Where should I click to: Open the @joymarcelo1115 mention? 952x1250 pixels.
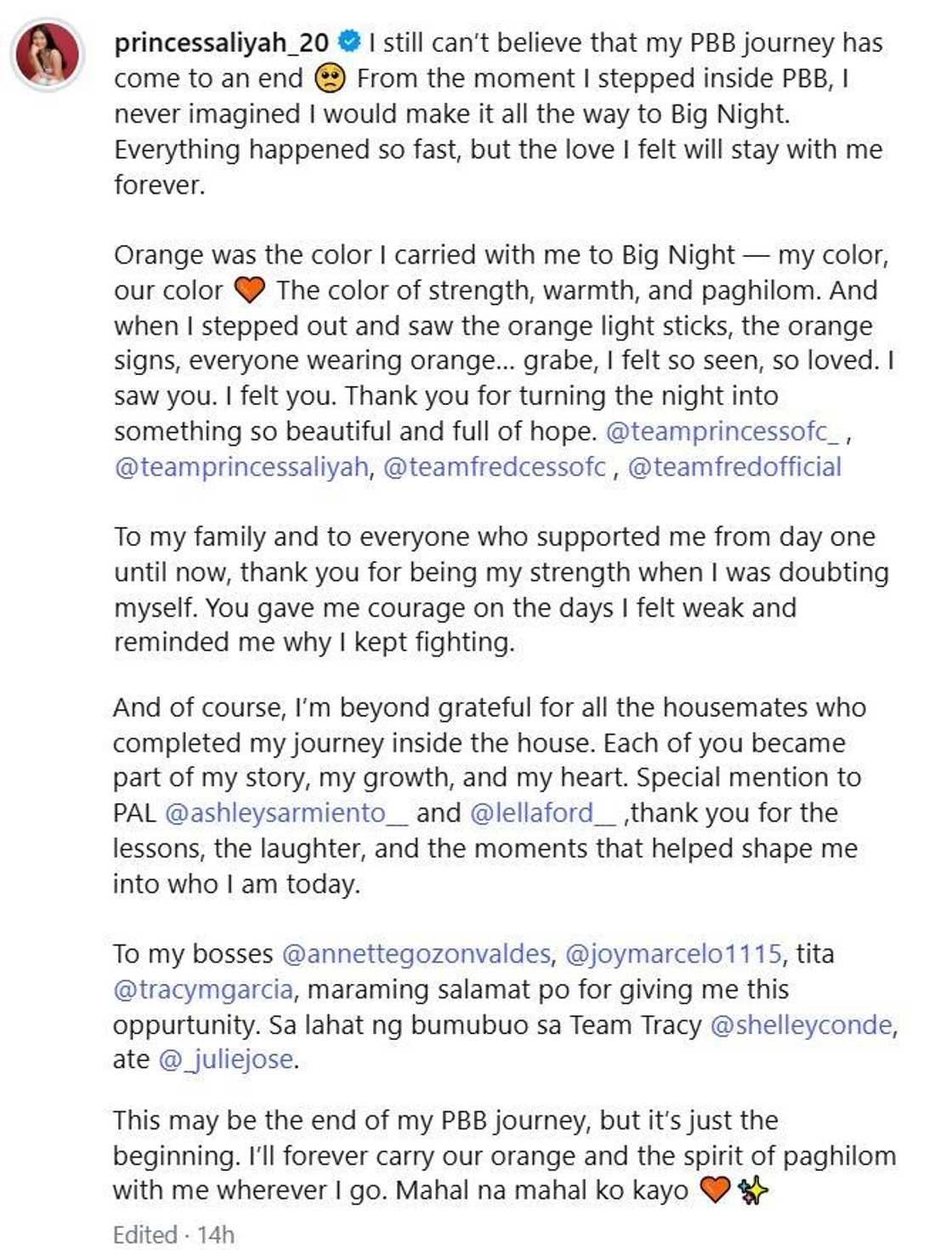(x=672, y=954)
